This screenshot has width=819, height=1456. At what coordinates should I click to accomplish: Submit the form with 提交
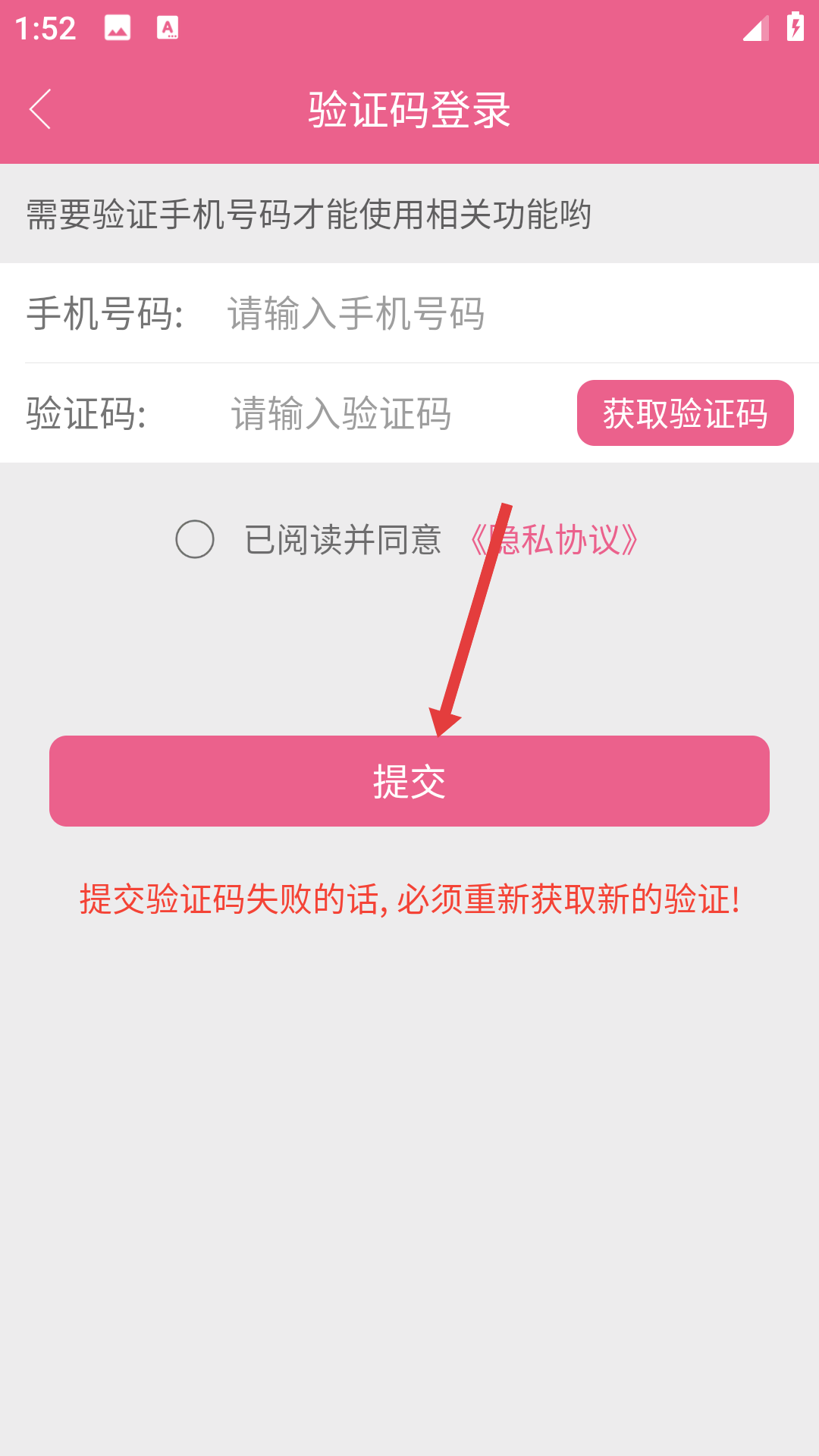tap(409, 781)
